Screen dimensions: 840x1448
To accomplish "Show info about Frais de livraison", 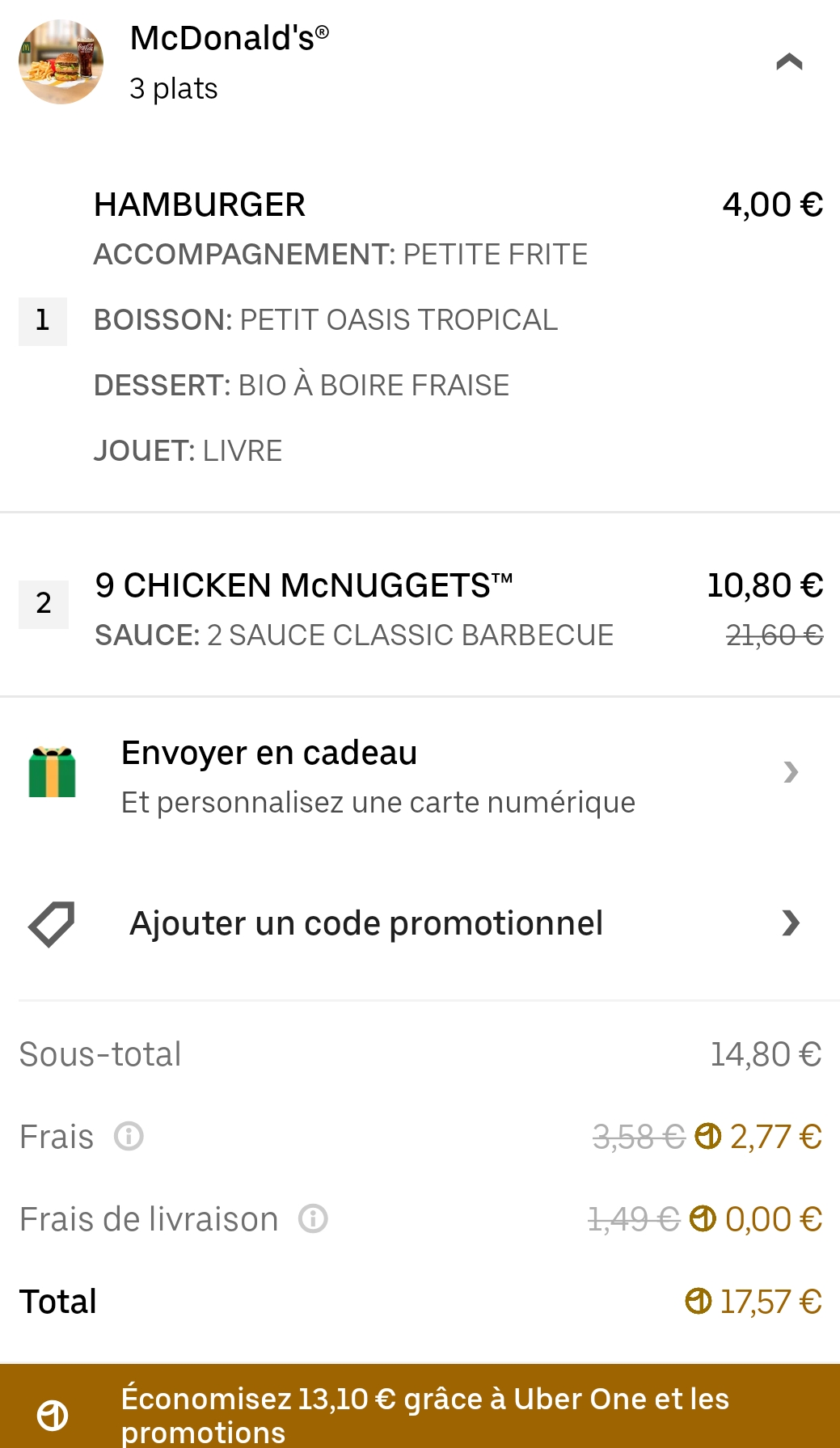I will [x=313, y=1218].
